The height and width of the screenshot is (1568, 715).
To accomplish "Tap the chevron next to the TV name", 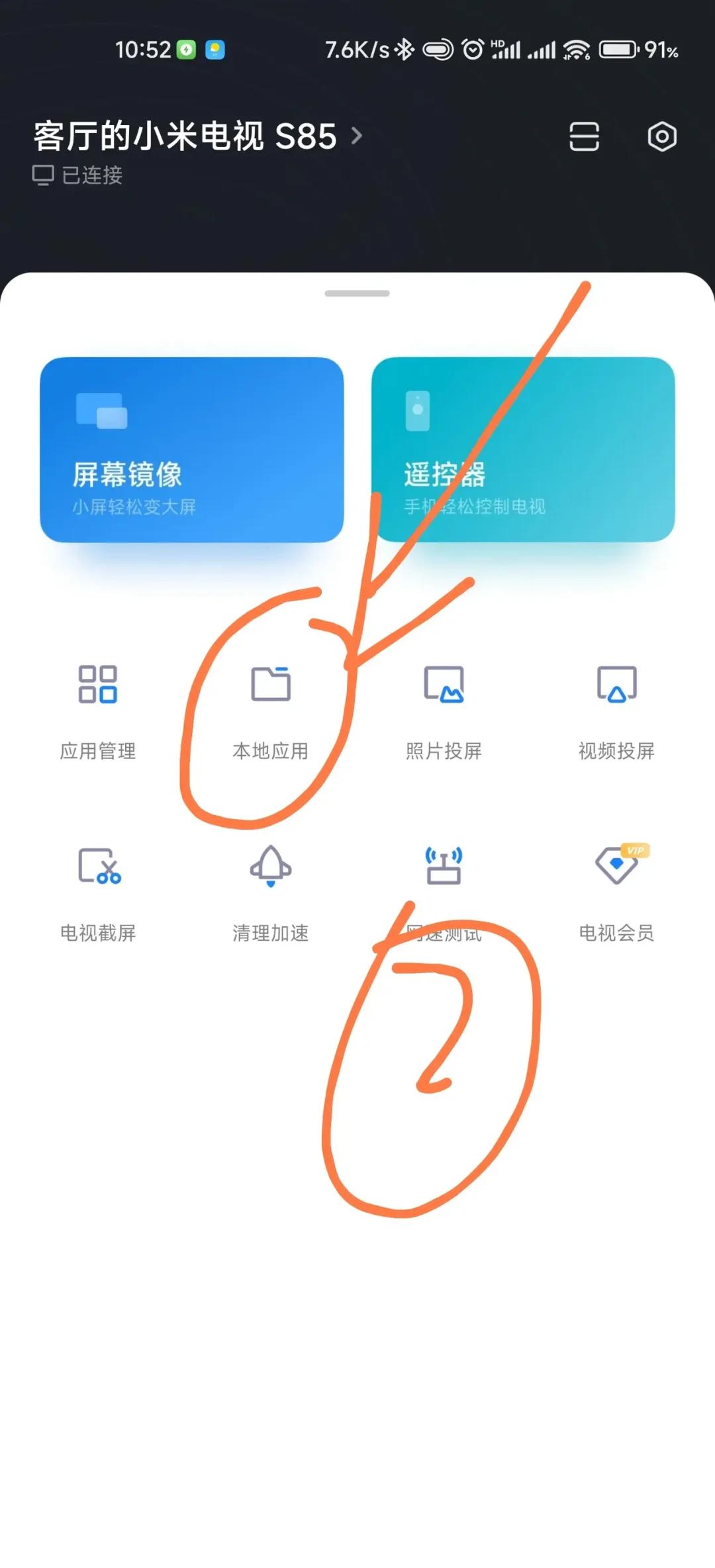I will coord(356,136).
